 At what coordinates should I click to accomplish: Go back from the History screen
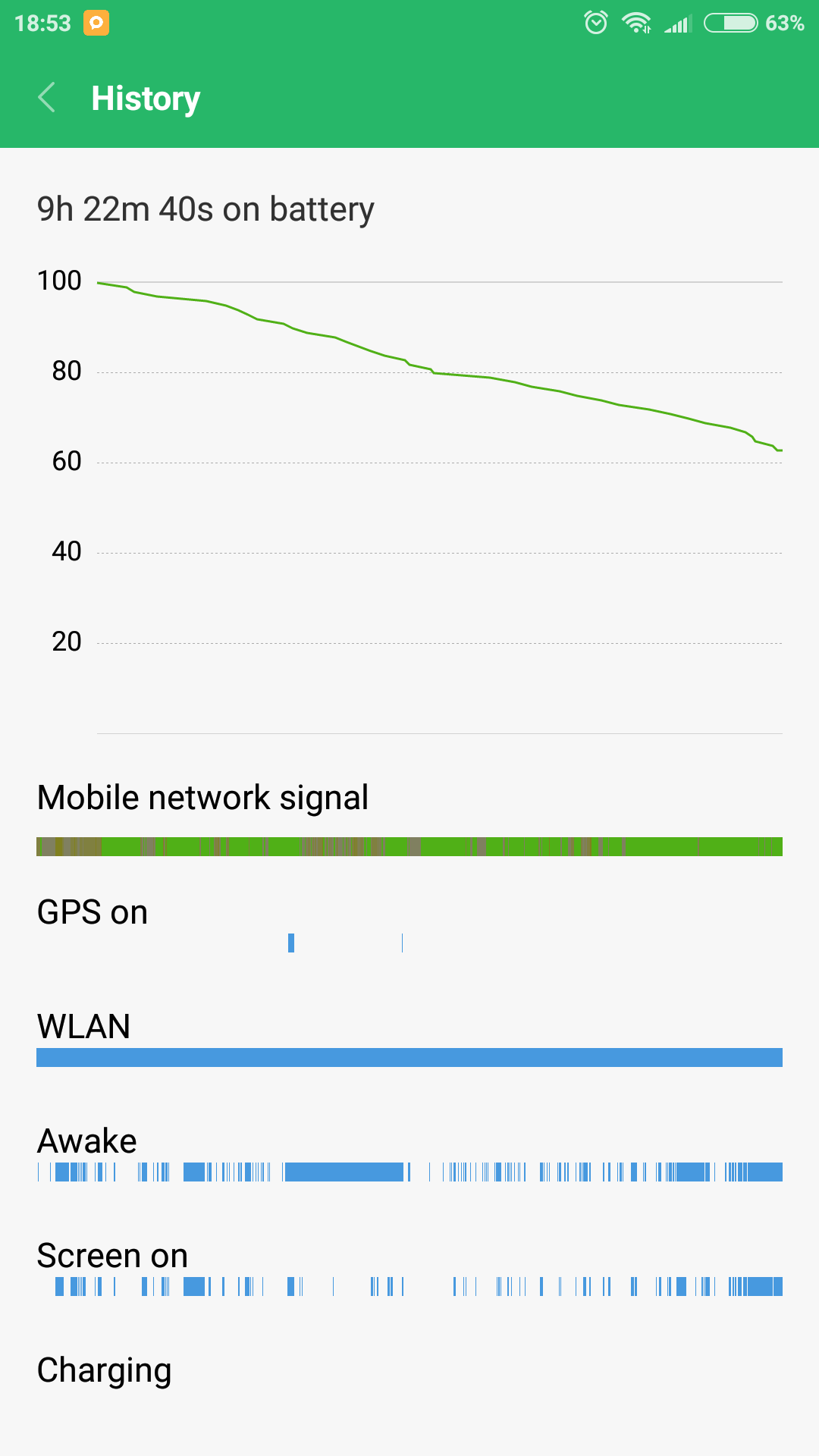point(47,98)
